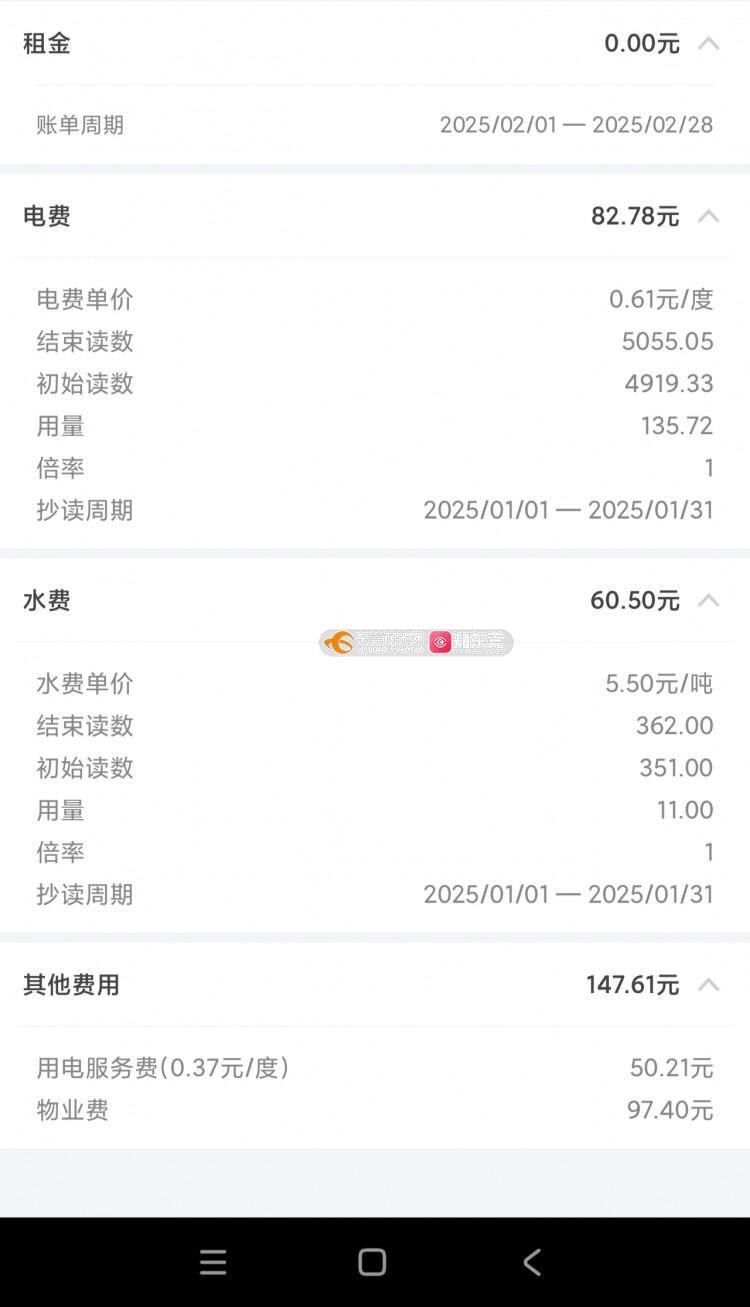Collapse the 电费 details section
Viewport: 750px width, 1307px height.
coord(708,216)
